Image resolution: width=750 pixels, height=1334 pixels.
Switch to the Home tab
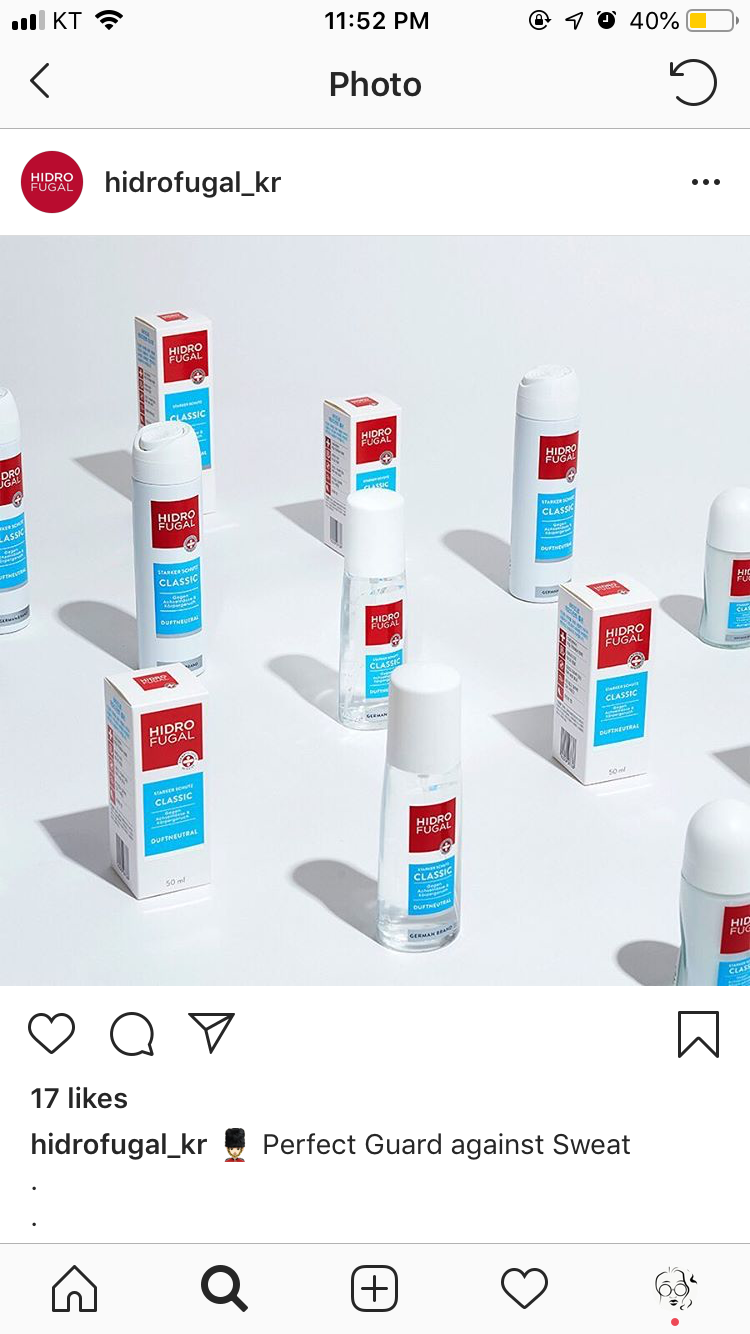[75, 1289]
